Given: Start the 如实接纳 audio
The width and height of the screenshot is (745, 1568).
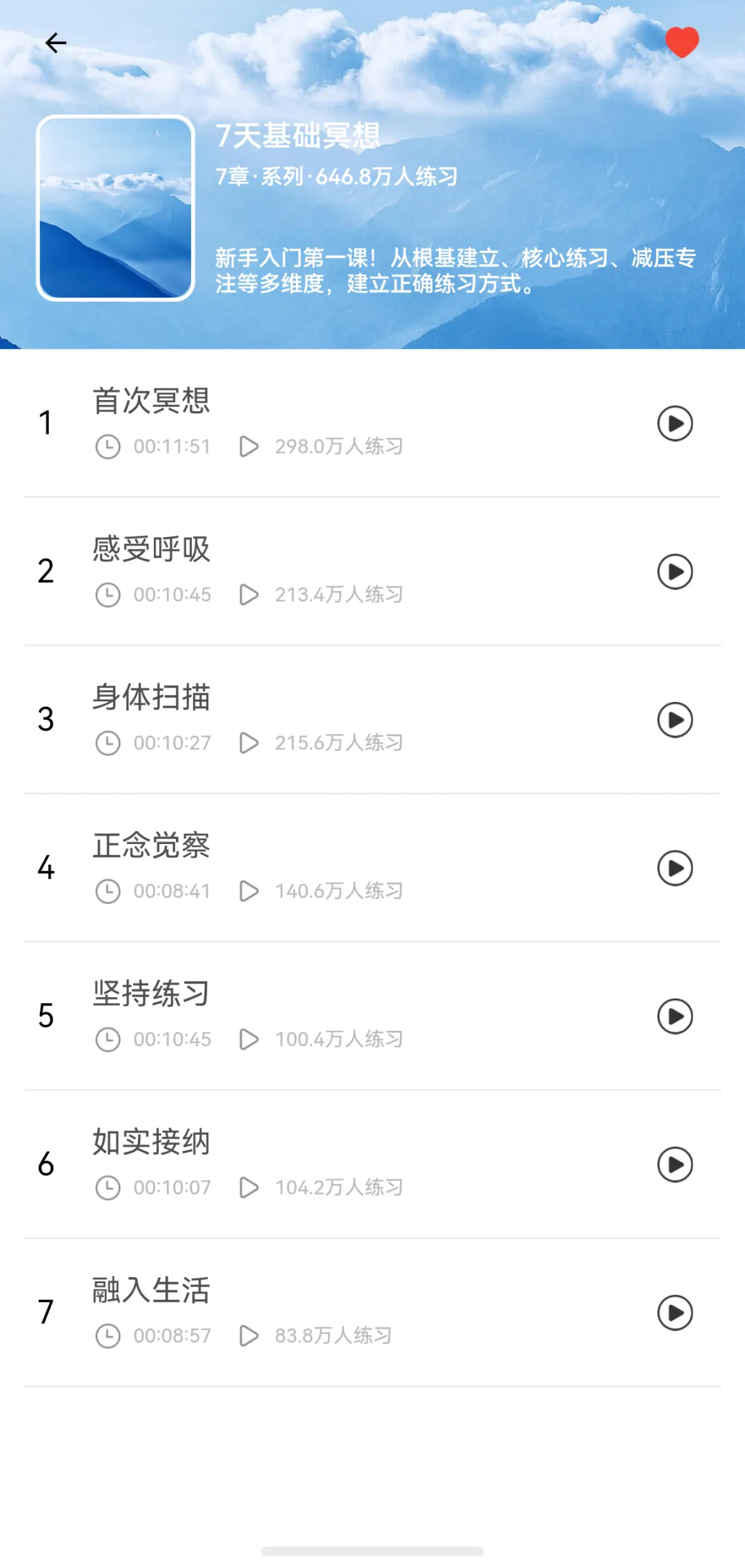Looking at the screenshot, I should tap(675, 1165).
